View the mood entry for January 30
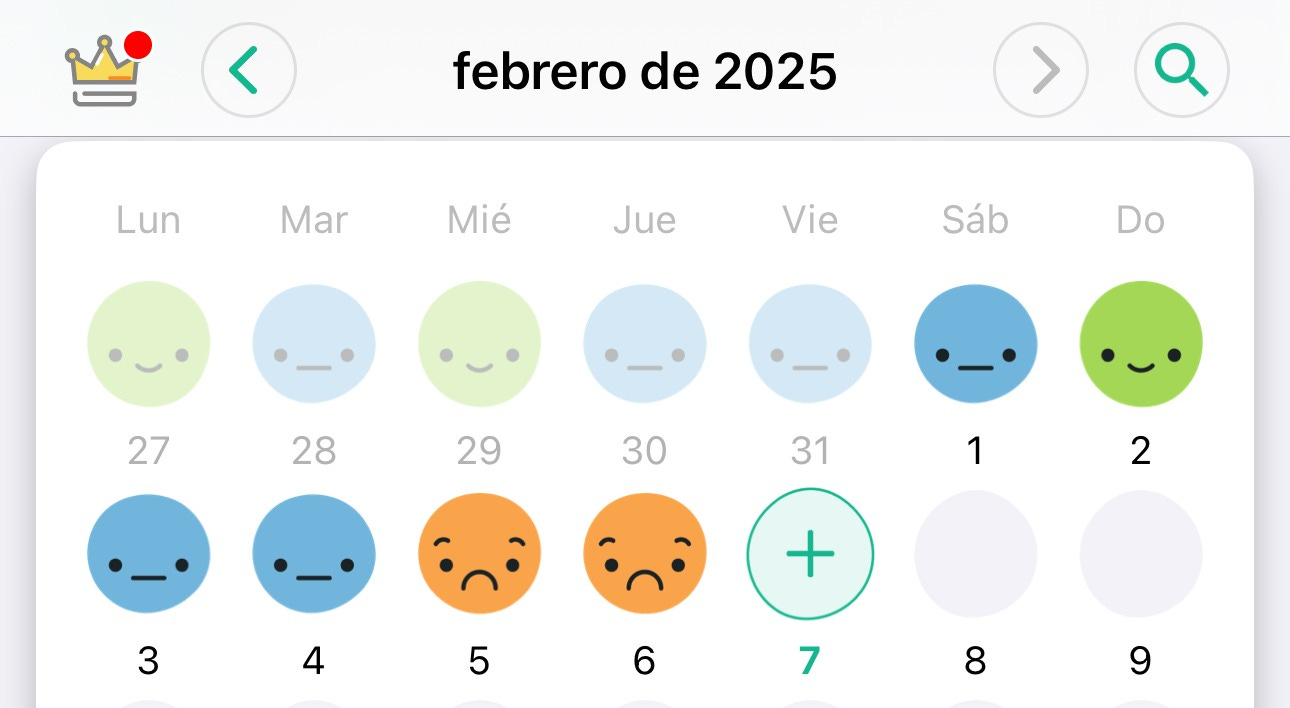1290x708 pixels. (x=645, y=343)
